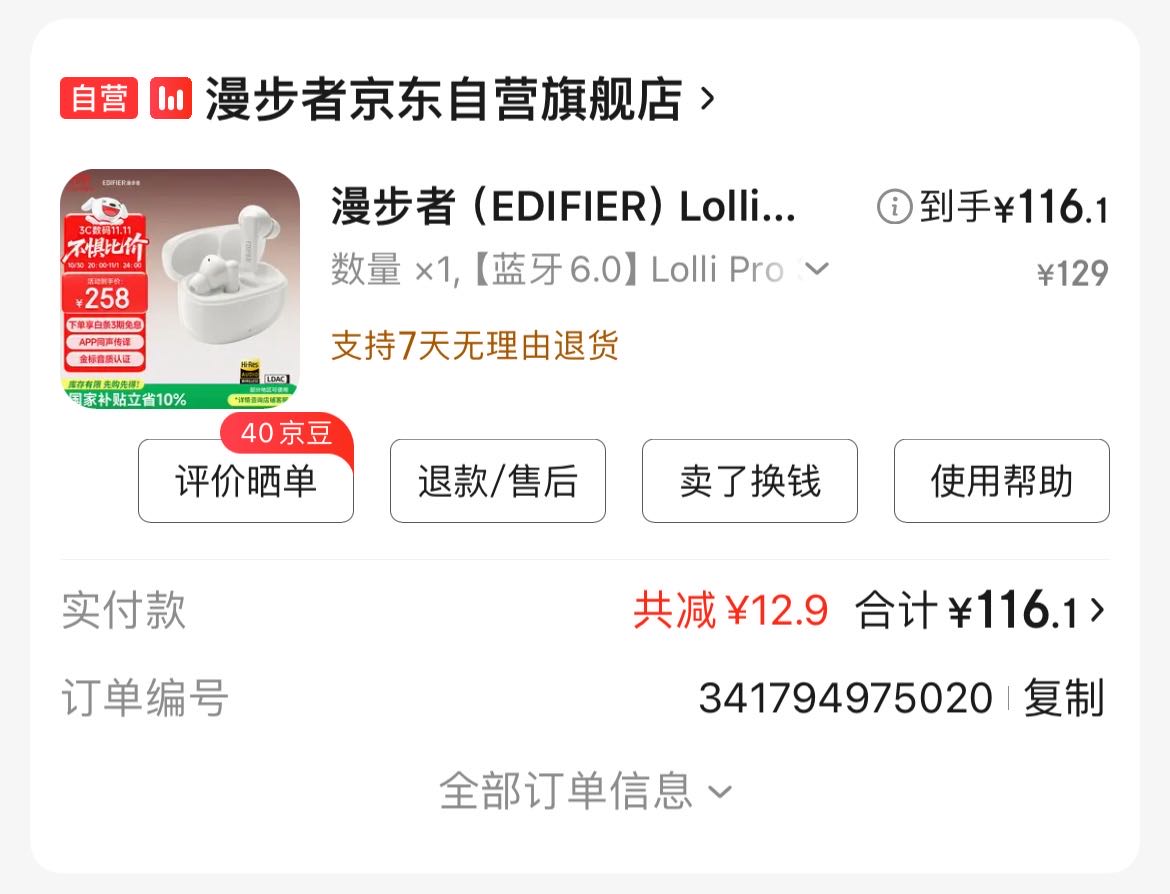This screenshot has width=1170, height=894.
Task: Tap the 到手 price info icon
Action: pos(894,207)
